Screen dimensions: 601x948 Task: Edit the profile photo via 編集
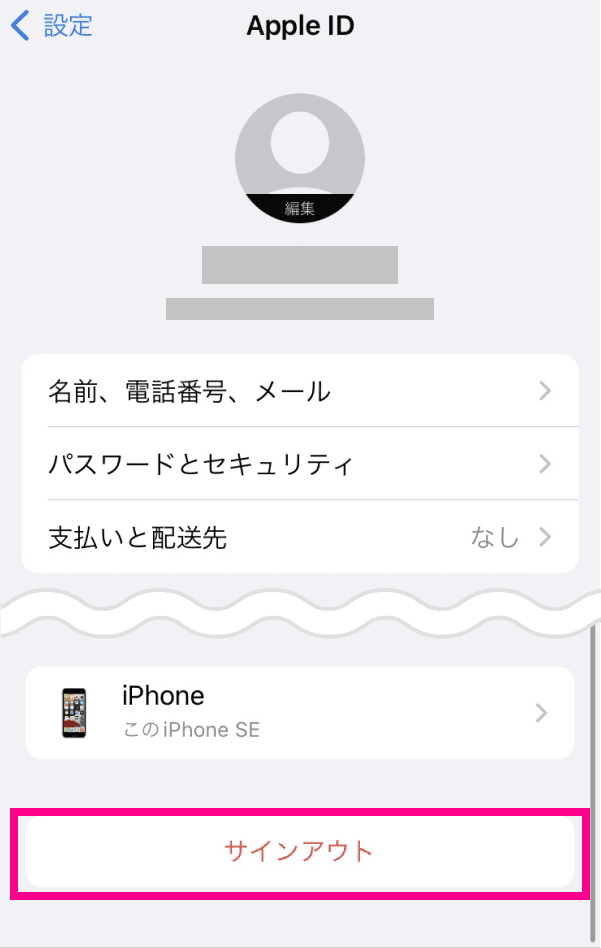[300, 209]
